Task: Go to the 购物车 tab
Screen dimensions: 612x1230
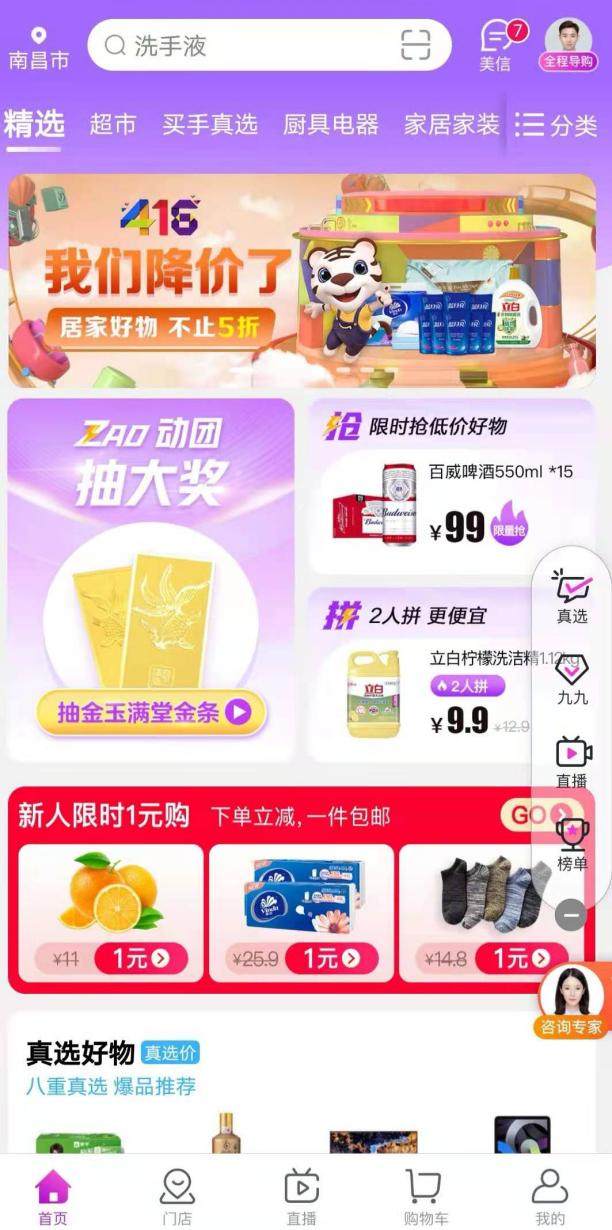Action: 425,1197
